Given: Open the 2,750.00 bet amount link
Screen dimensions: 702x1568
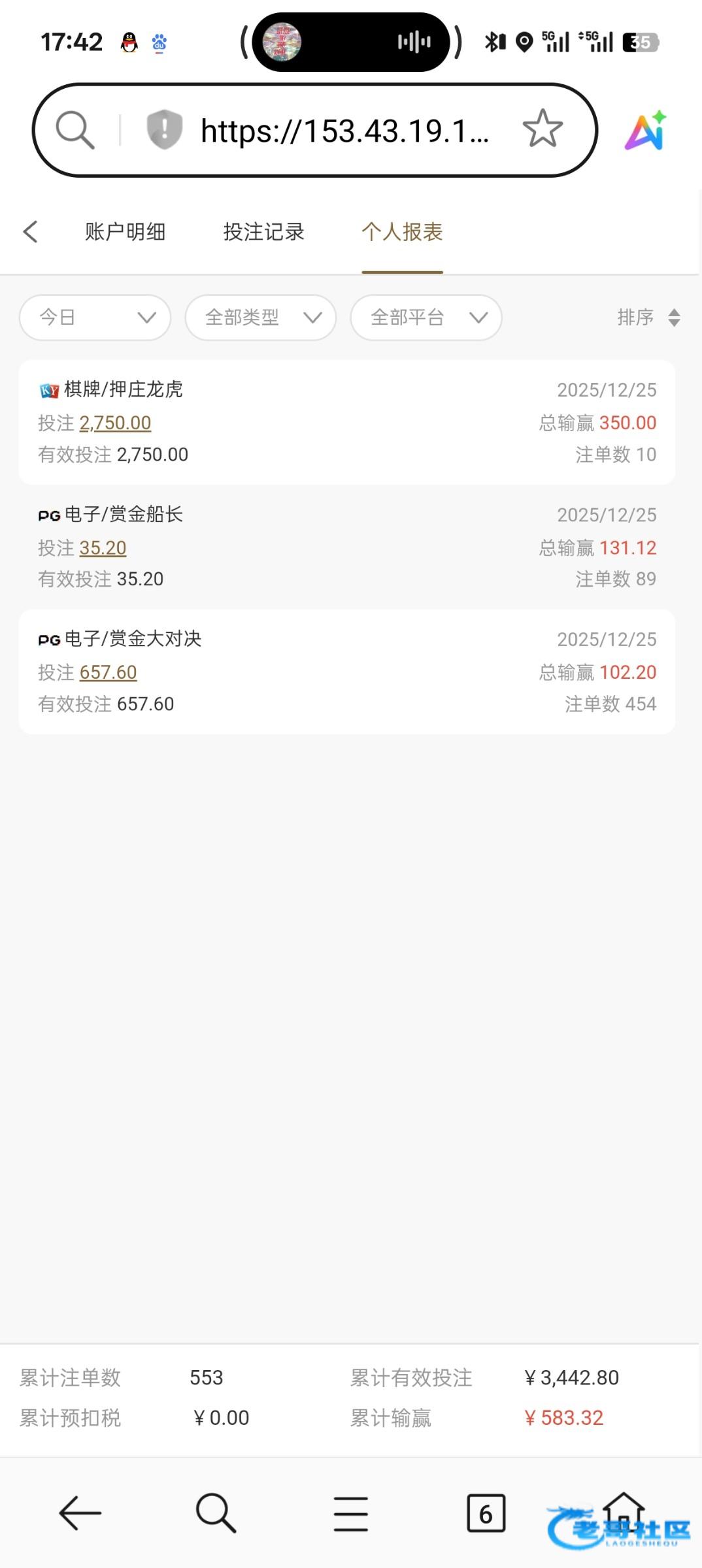Looking at the screenshot, I should pos(115,423).
